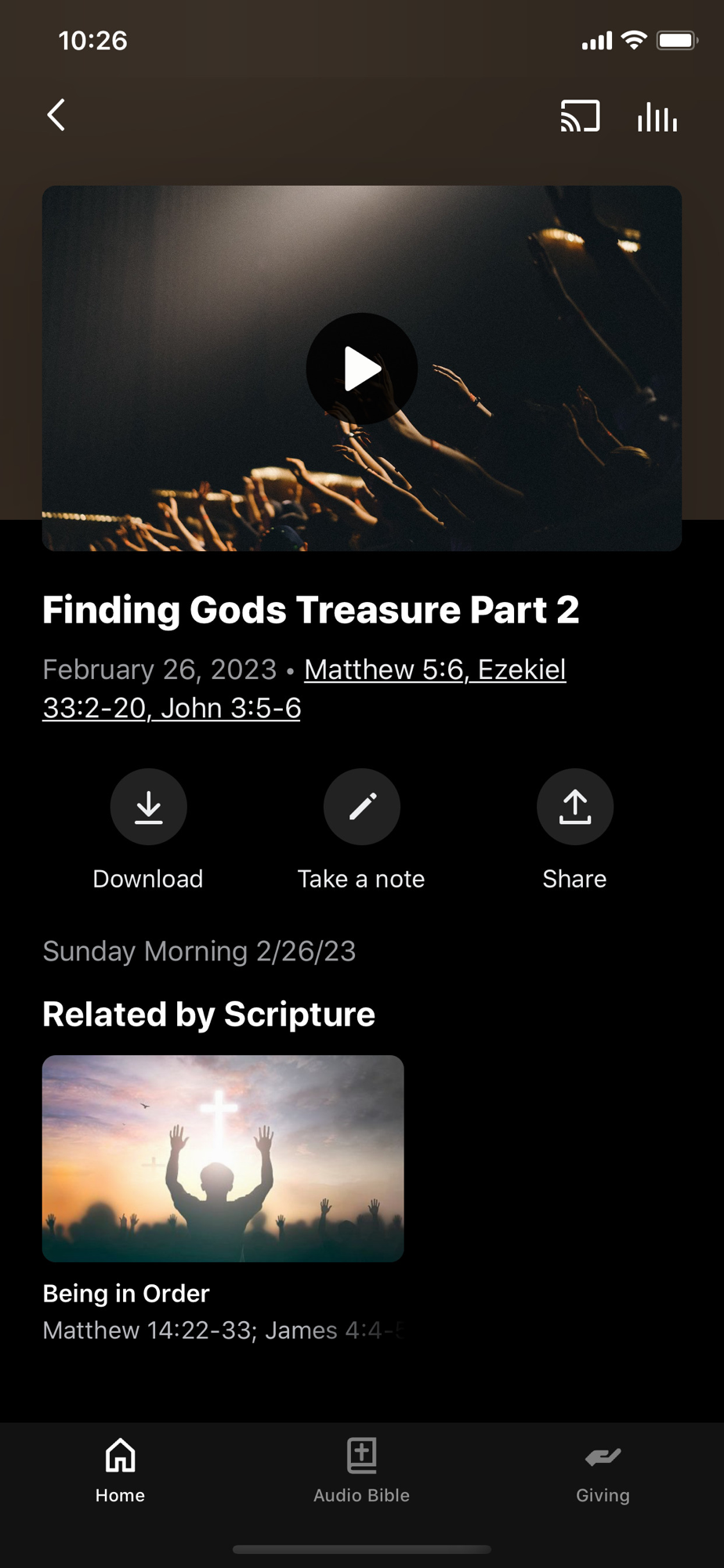Go back using the arrow
Image resolution: width=724 pixels, height=1568 pixels.
coord(56,115)
